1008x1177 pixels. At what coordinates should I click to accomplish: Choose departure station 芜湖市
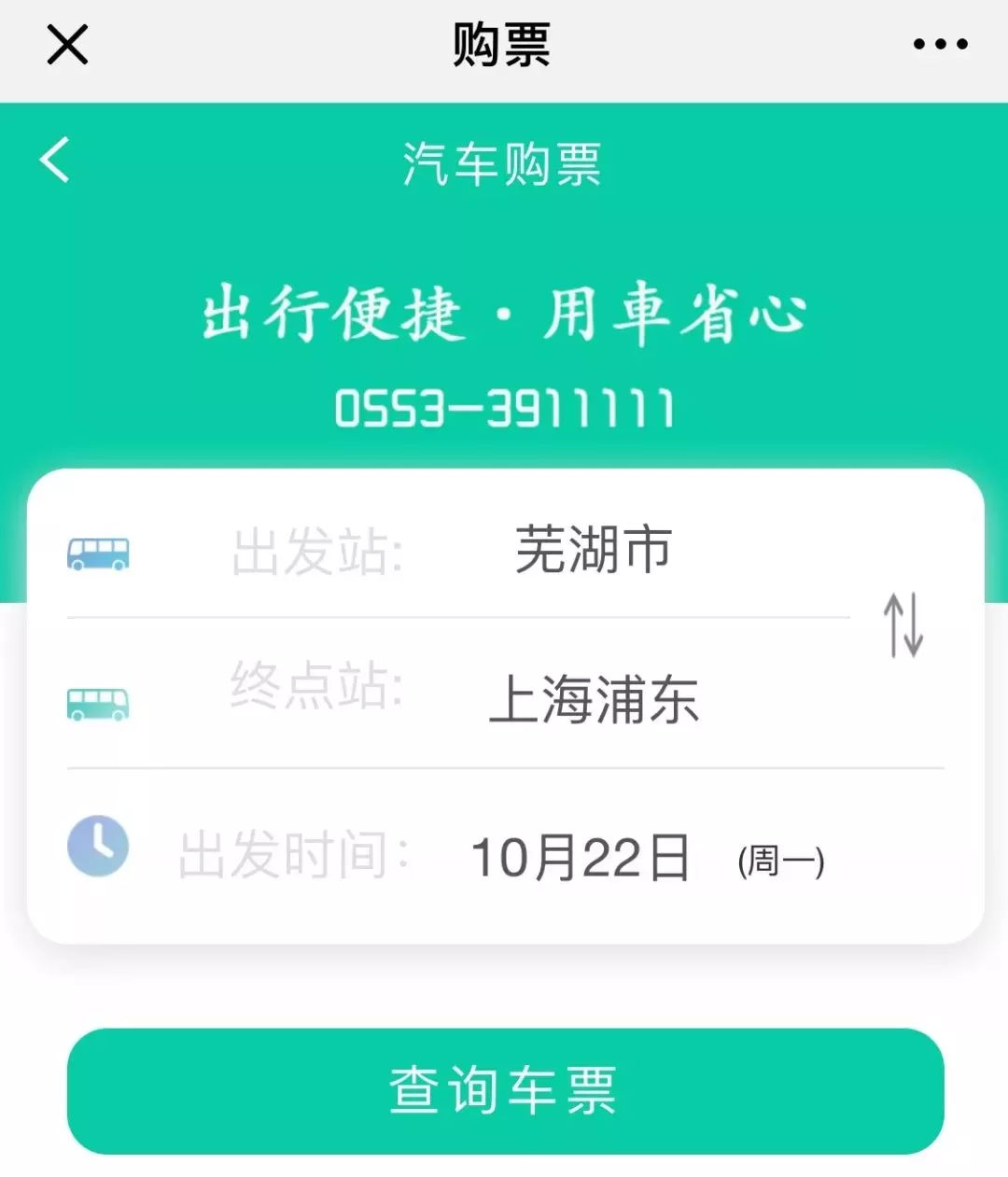[x=594, y=550]
